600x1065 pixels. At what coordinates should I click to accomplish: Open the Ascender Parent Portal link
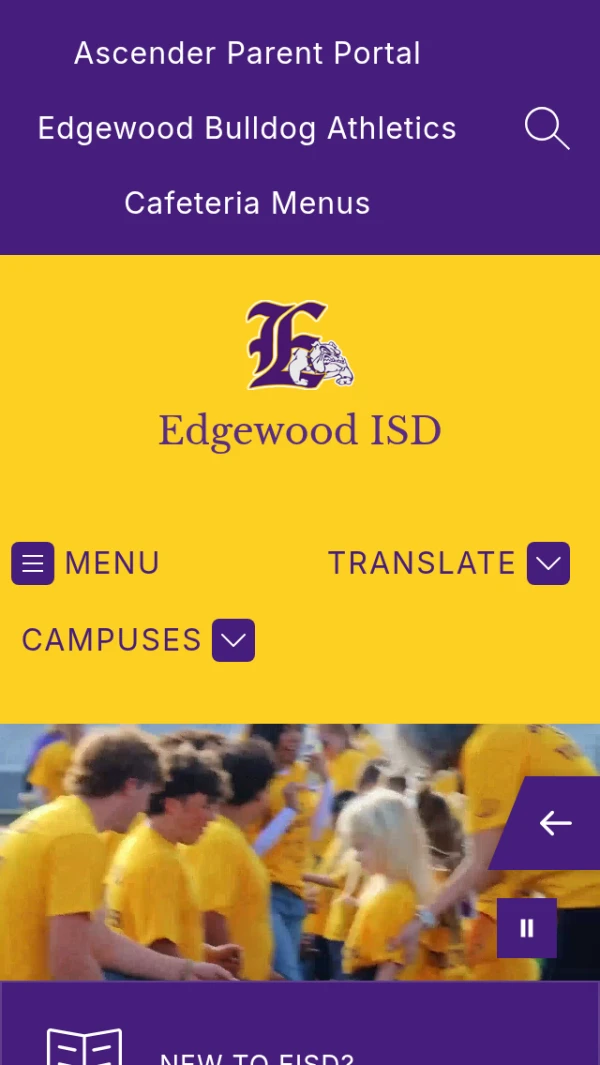click(247, 53)
